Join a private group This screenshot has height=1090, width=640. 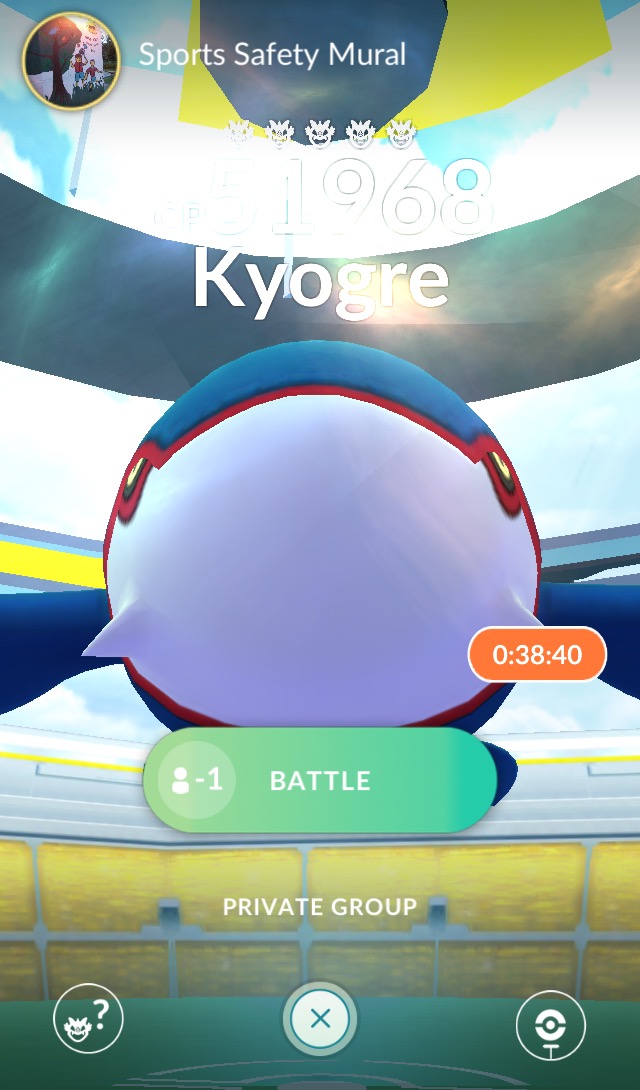pyautogui.click(x=320, y=906)
